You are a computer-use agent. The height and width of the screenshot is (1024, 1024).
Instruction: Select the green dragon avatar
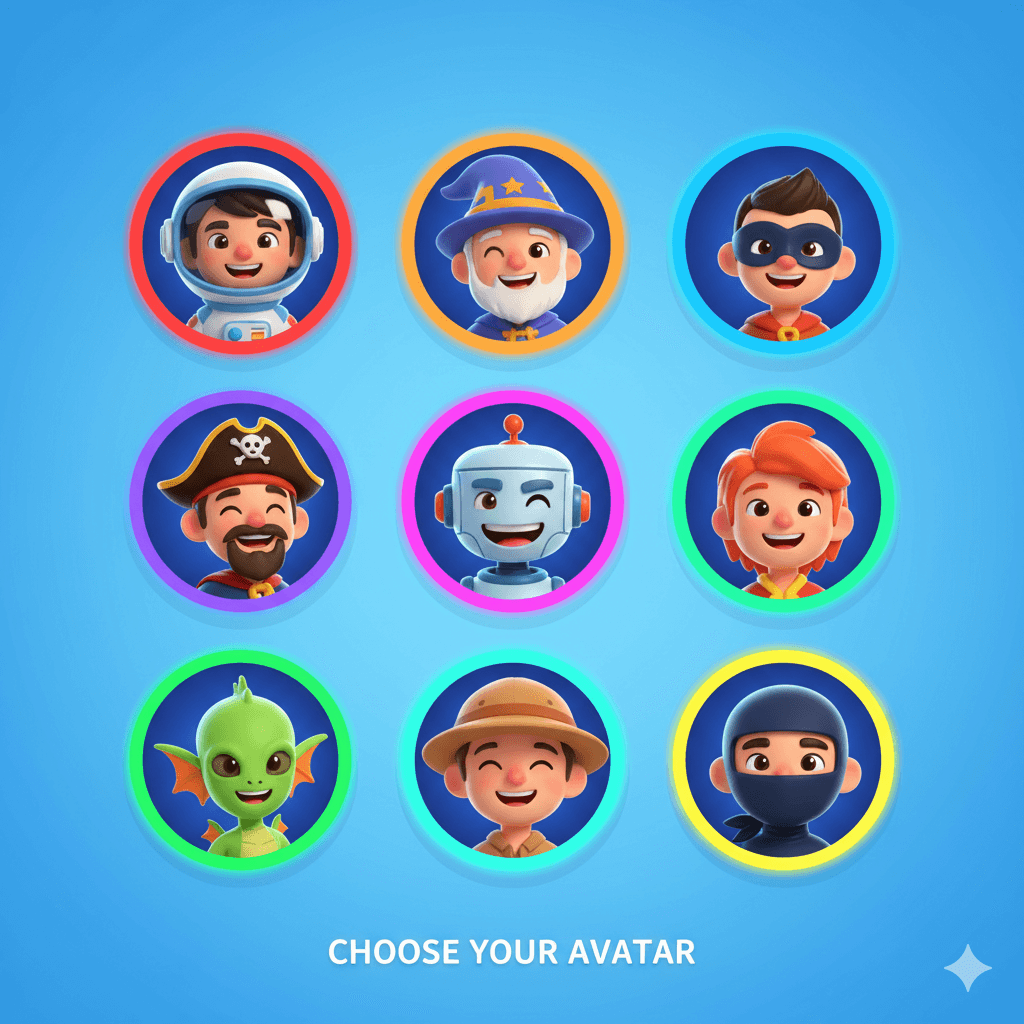(x=240, y=759)
